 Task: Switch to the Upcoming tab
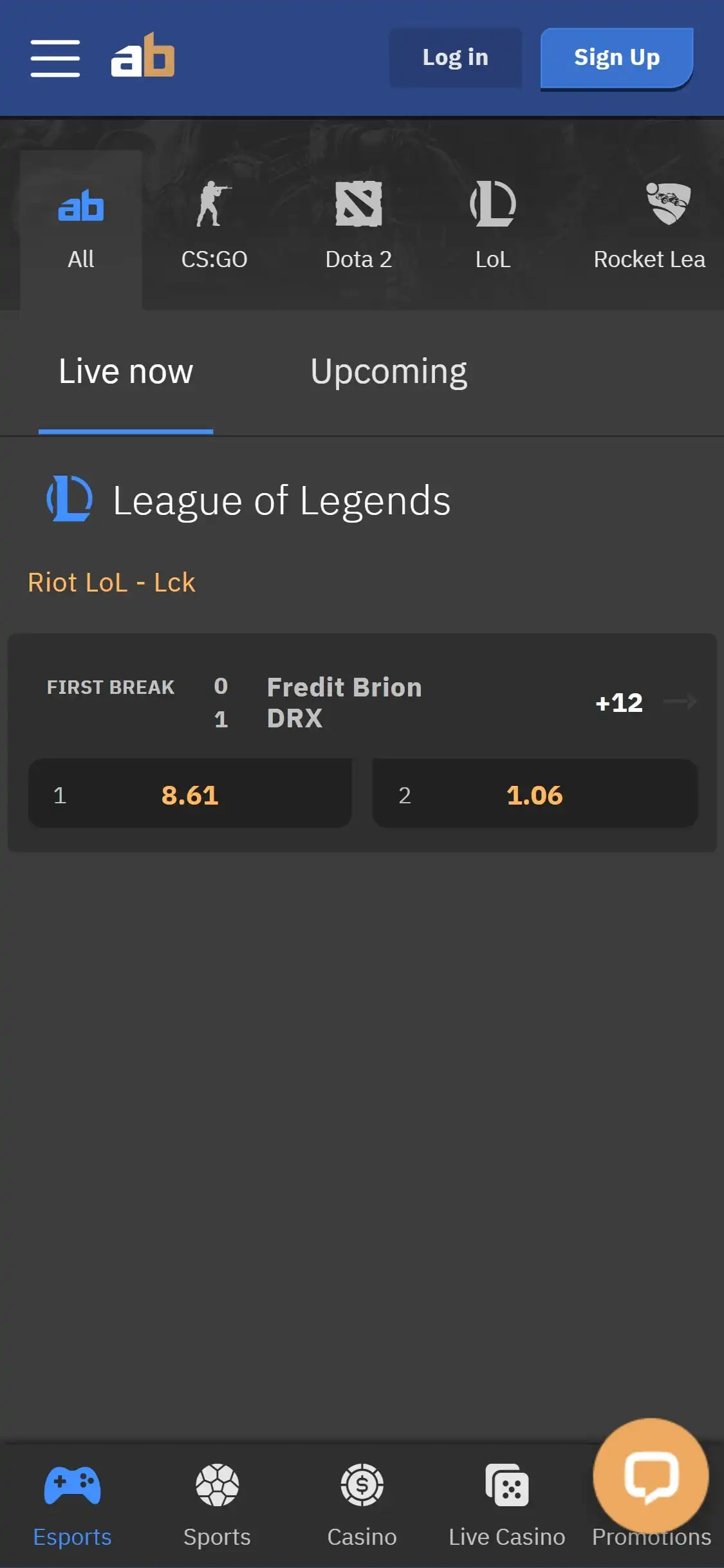[x=389, y=371]
